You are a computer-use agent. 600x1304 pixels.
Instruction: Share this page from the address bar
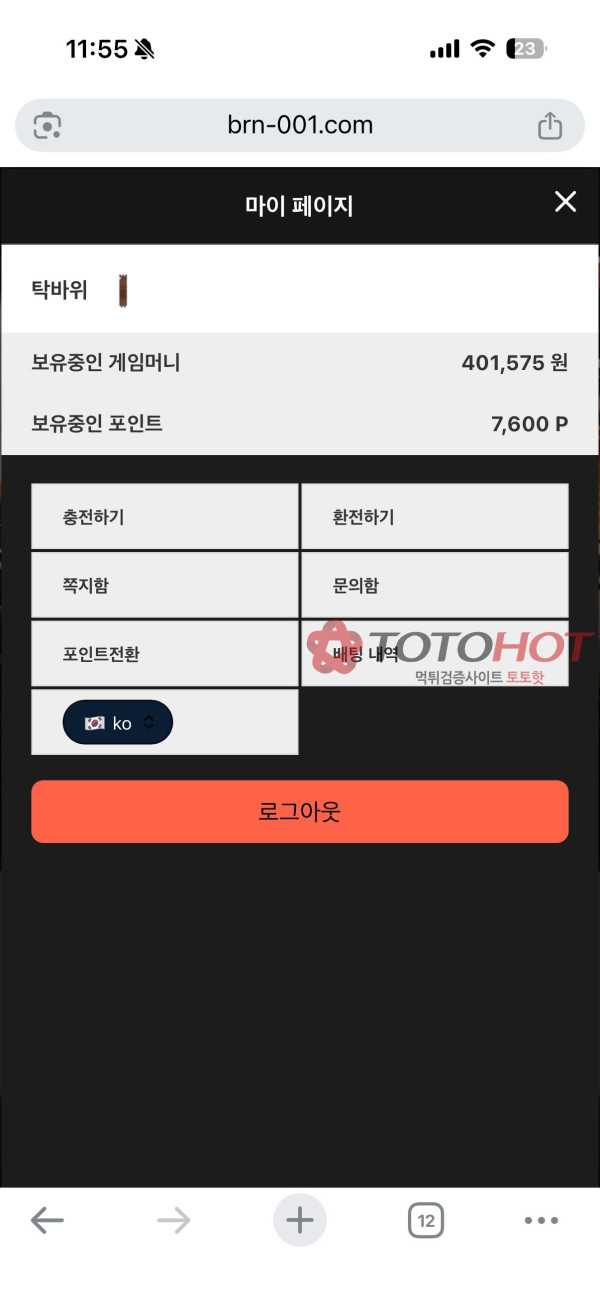[550, 126]
